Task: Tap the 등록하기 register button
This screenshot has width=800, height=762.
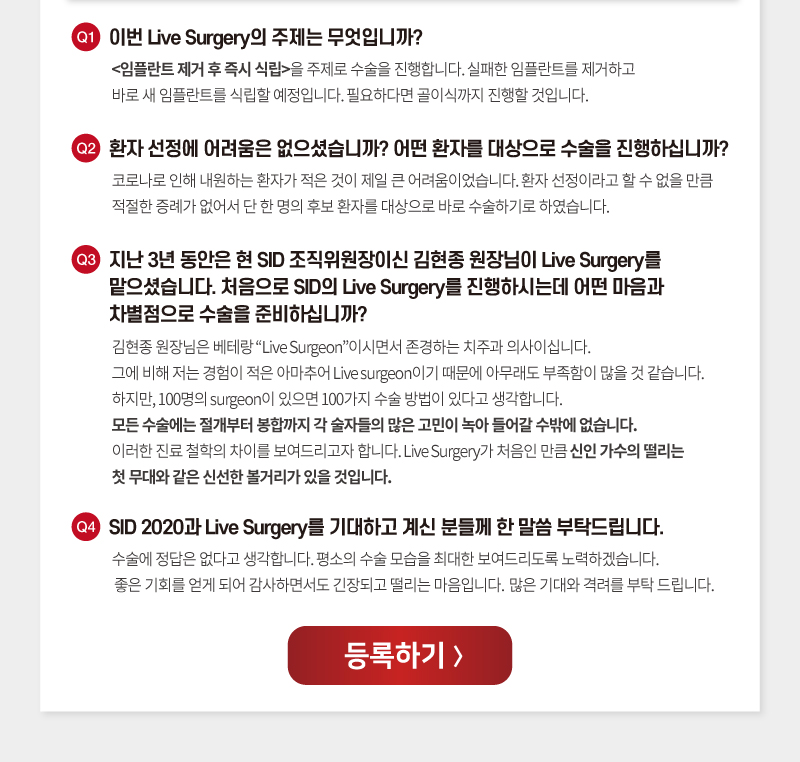Action: point(400,655)
